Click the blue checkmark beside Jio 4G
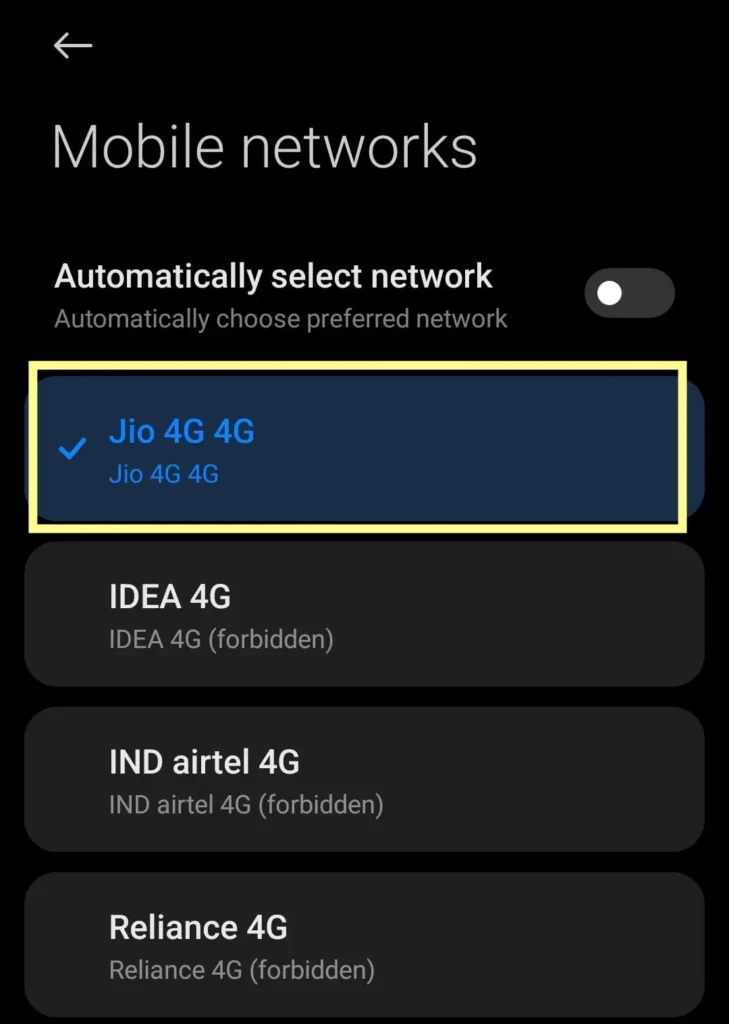This screenshot has height=1024, width=729. 72,450
